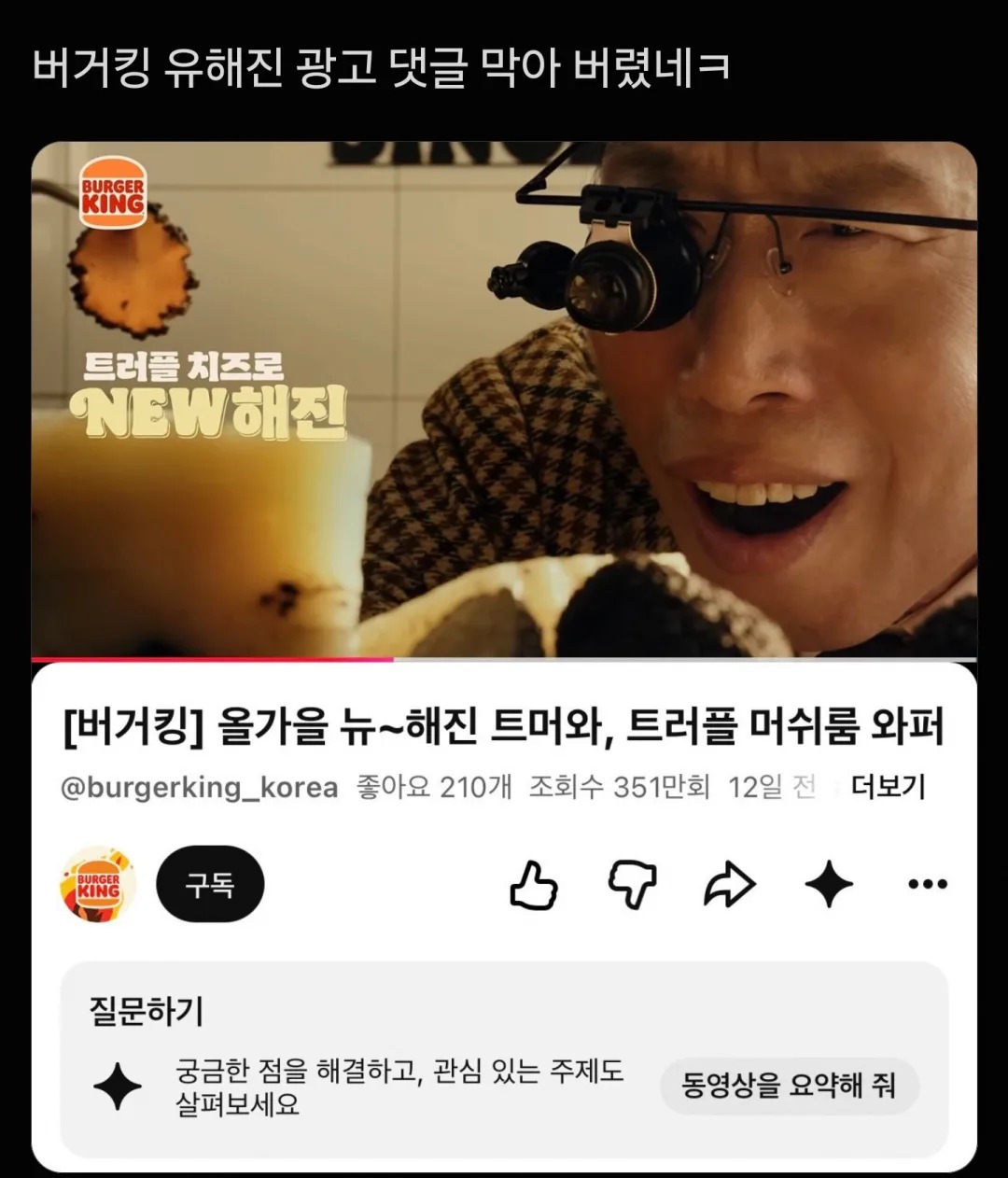Open the AI sparkle ask icon

829,884
